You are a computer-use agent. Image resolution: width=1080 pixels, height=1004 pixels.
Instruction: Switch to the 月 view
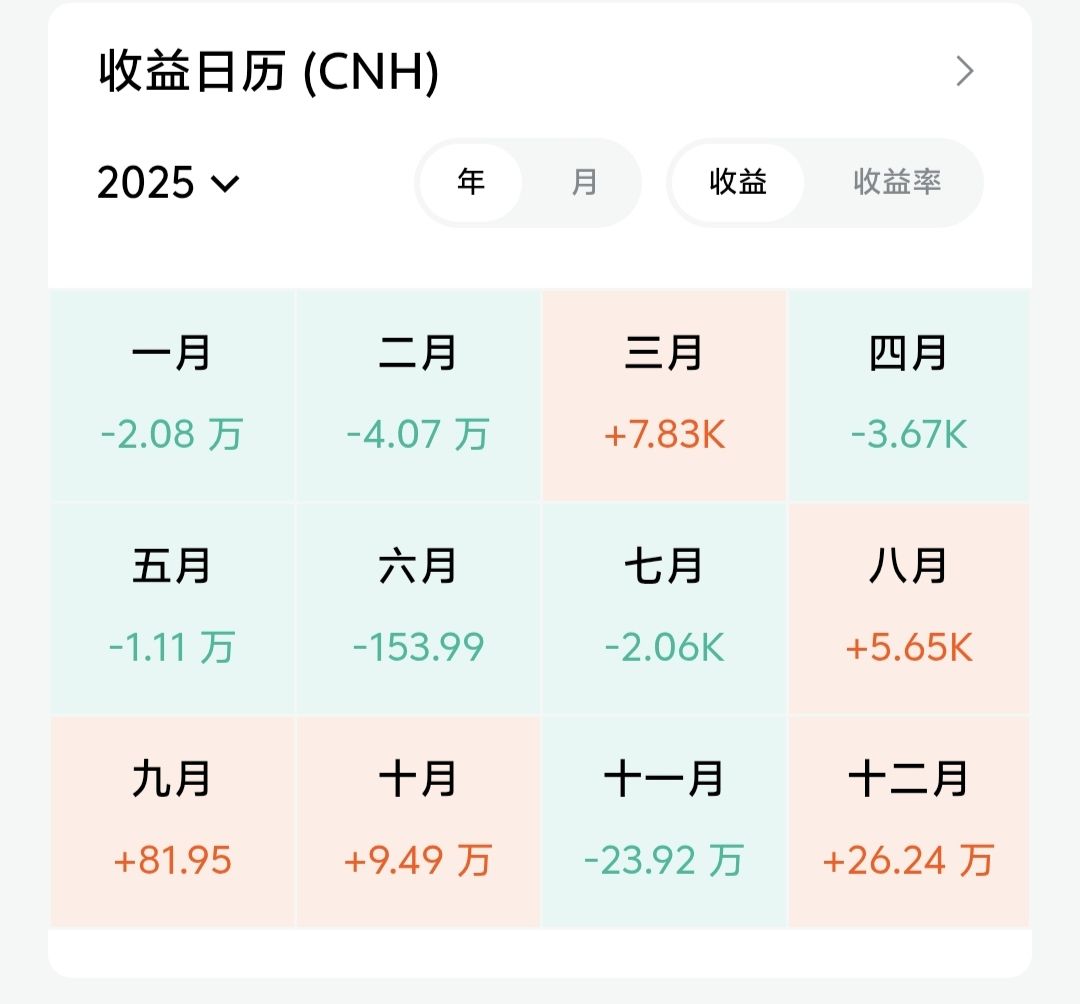tap(584, 183)
